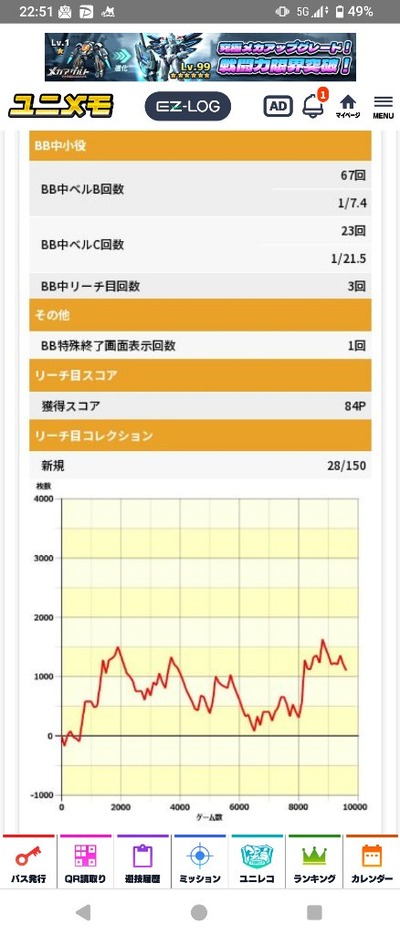The height and width of the screenshot is (935, 400).
Task: Tap the system back button
Action: 84,912
